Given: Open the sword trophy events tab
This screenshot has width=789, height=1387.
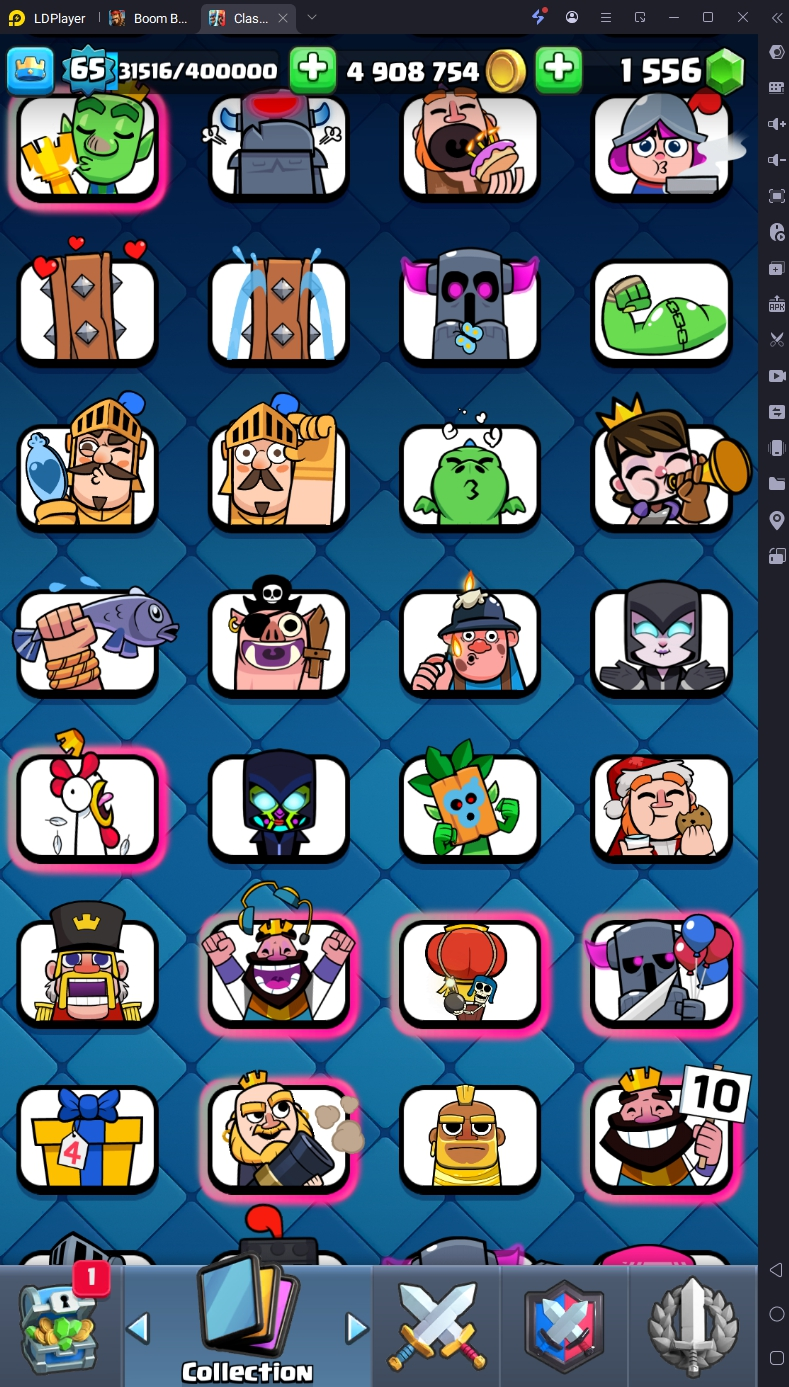Looking at the screenshot, I should (x=693, y=1326).
